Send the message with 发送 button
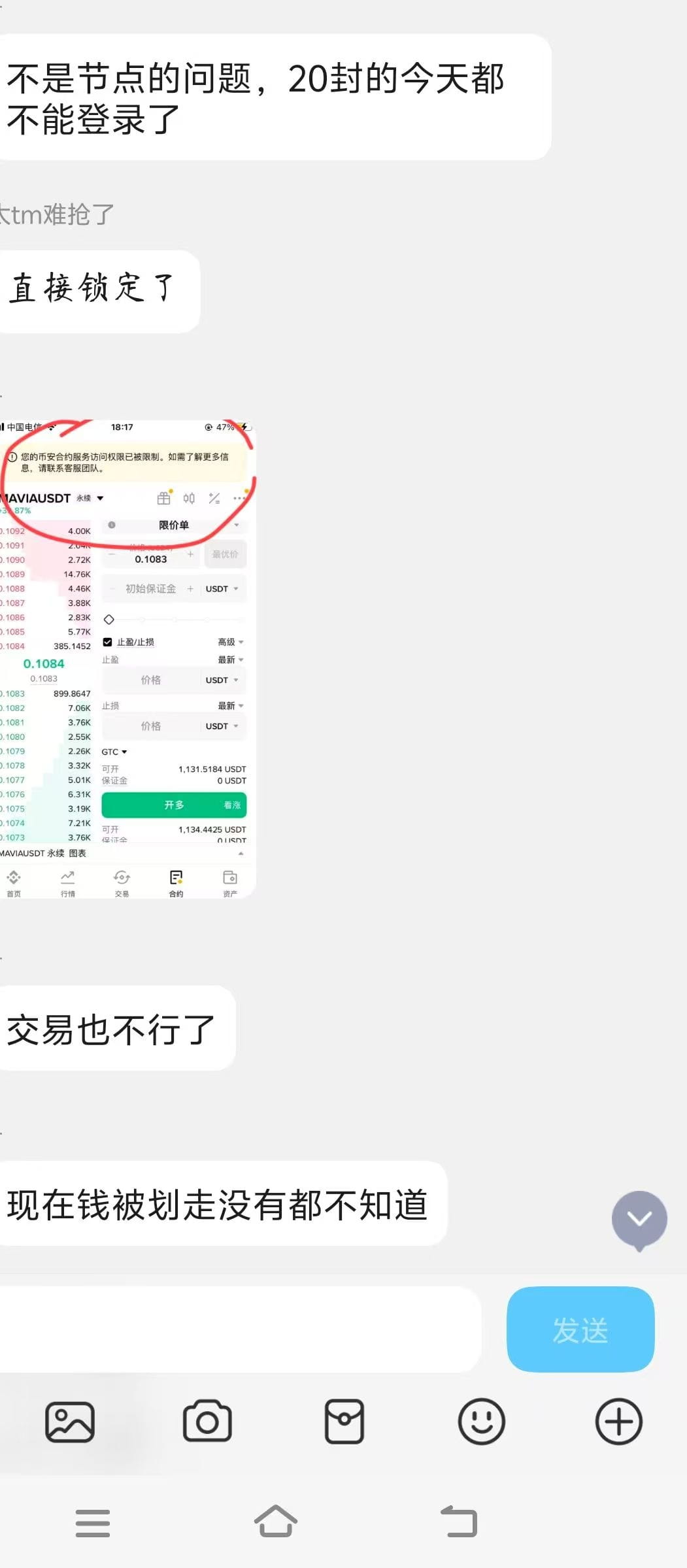The height and width of the screenshot is (1568, 687). tap(580, 1329)
